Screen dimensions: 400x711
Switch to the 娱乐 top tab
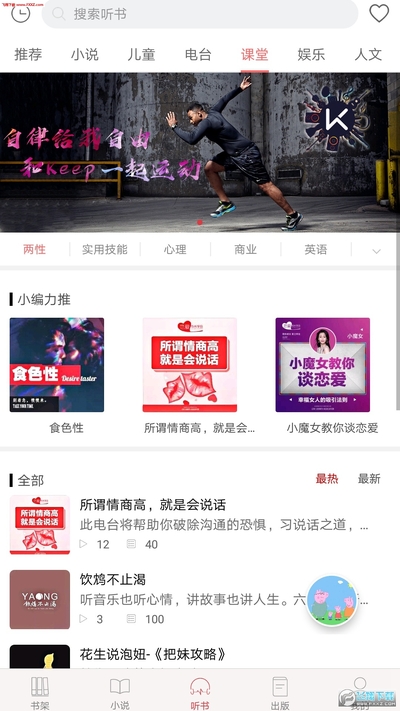(311, 54)
